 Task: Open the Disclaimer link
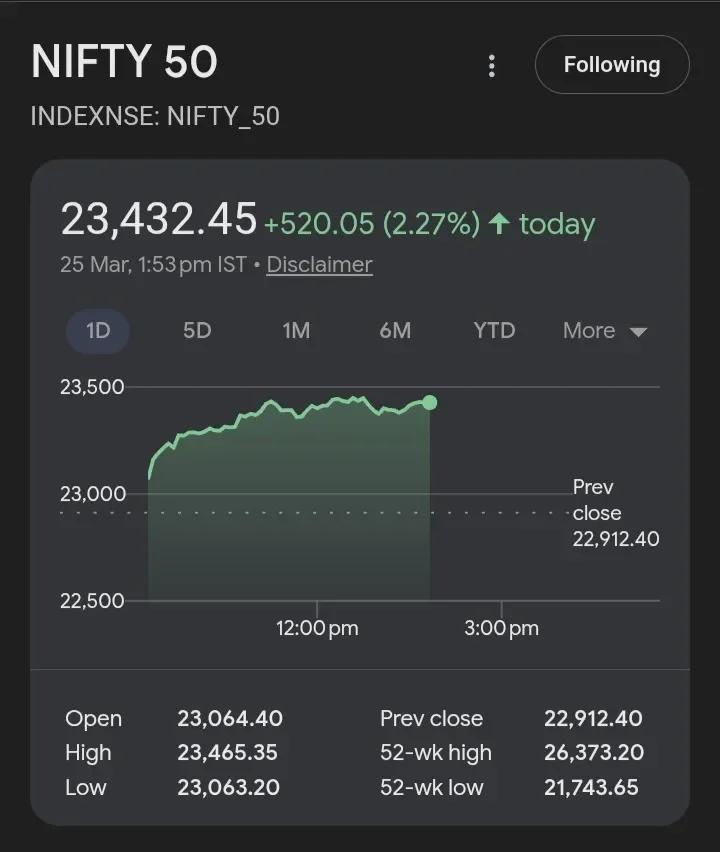coord(319,265)
